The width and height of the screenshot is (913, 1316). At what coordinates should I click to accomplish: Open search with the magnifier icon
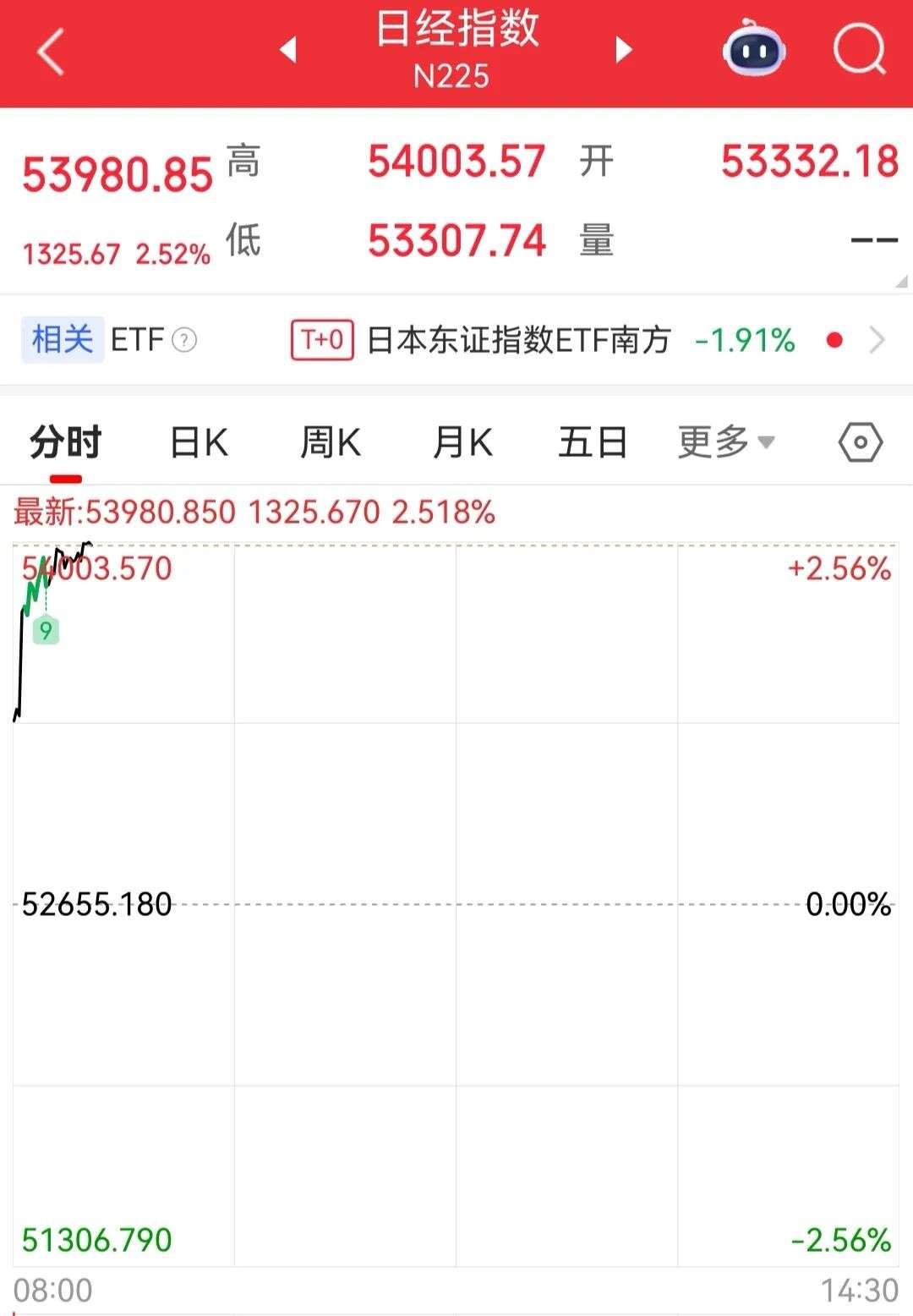click(859, 50)
